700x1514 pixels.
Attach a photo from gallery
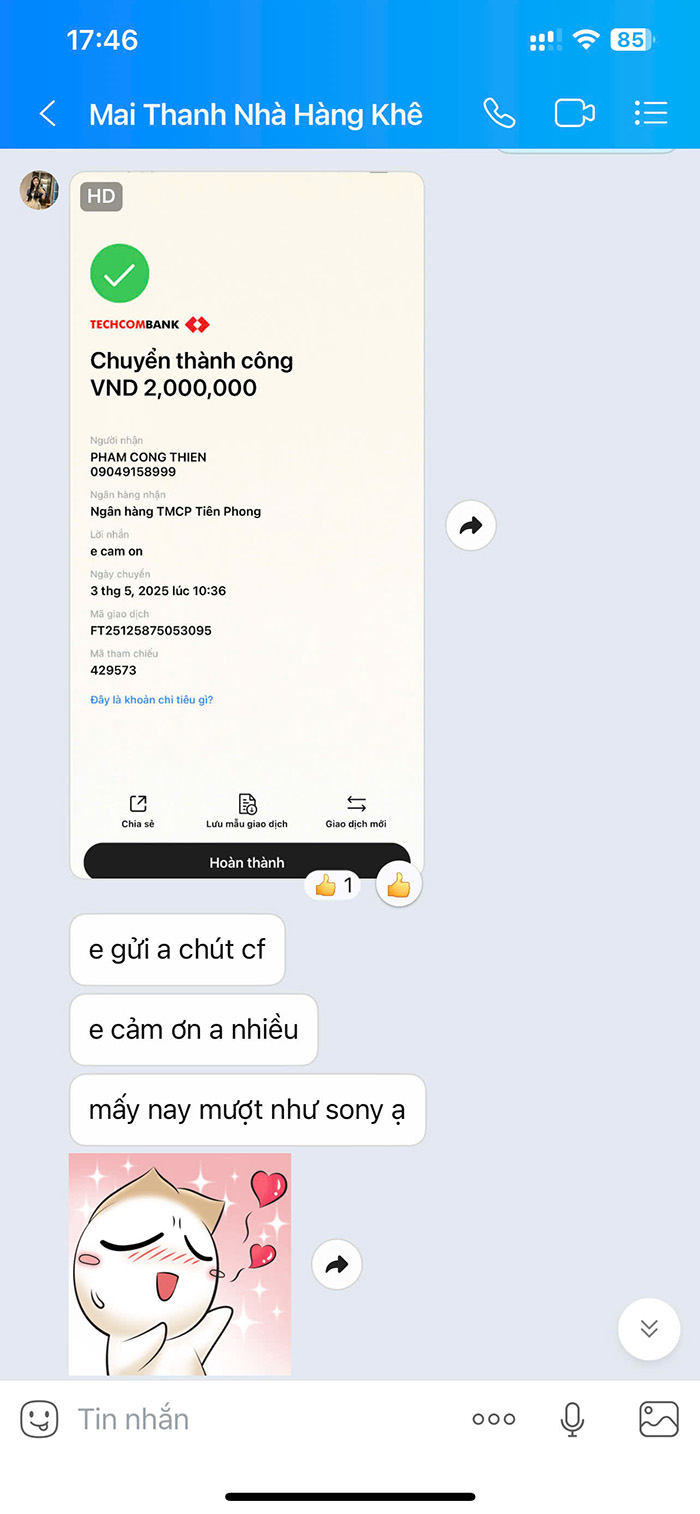(x=659, y=1419)
